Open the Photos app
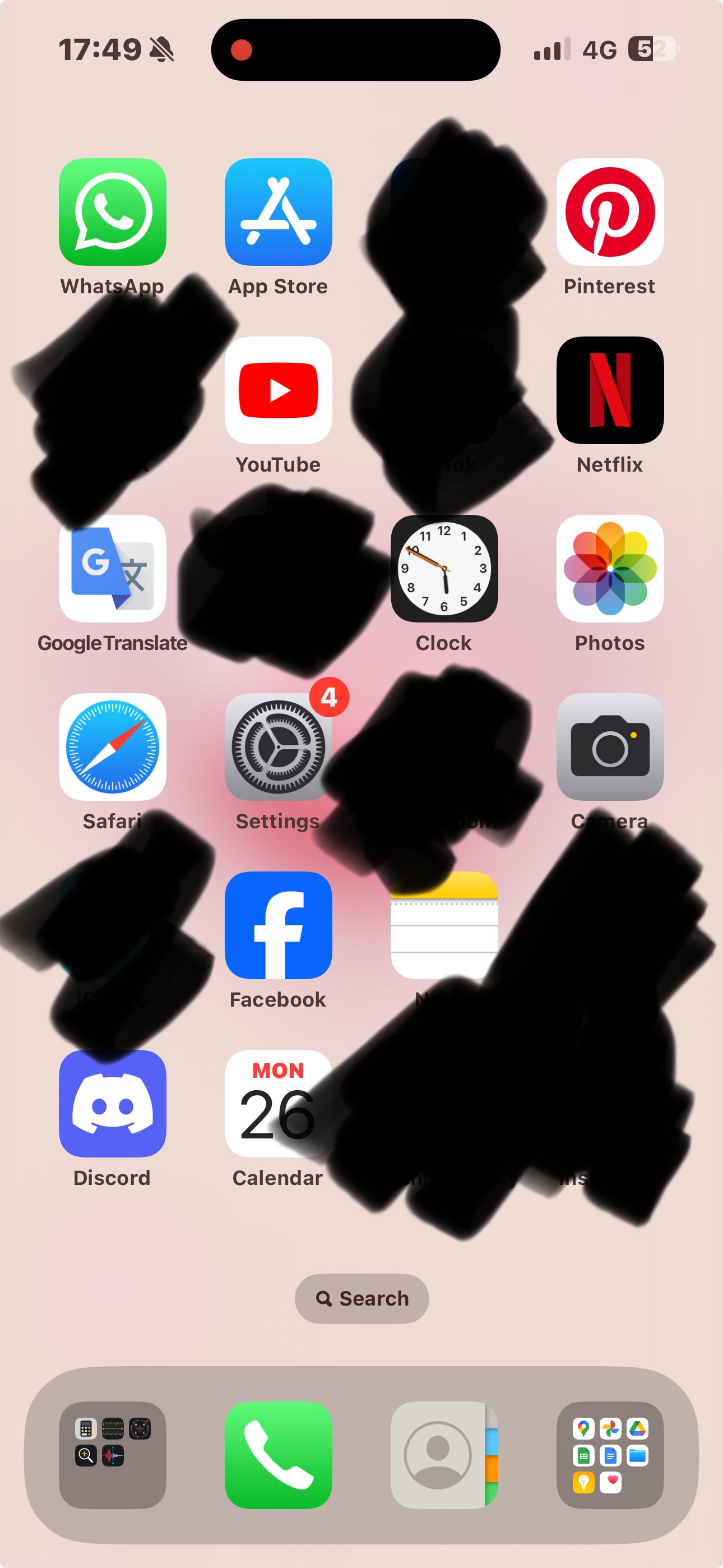723x1568 pixels. [x=610, y=570]
